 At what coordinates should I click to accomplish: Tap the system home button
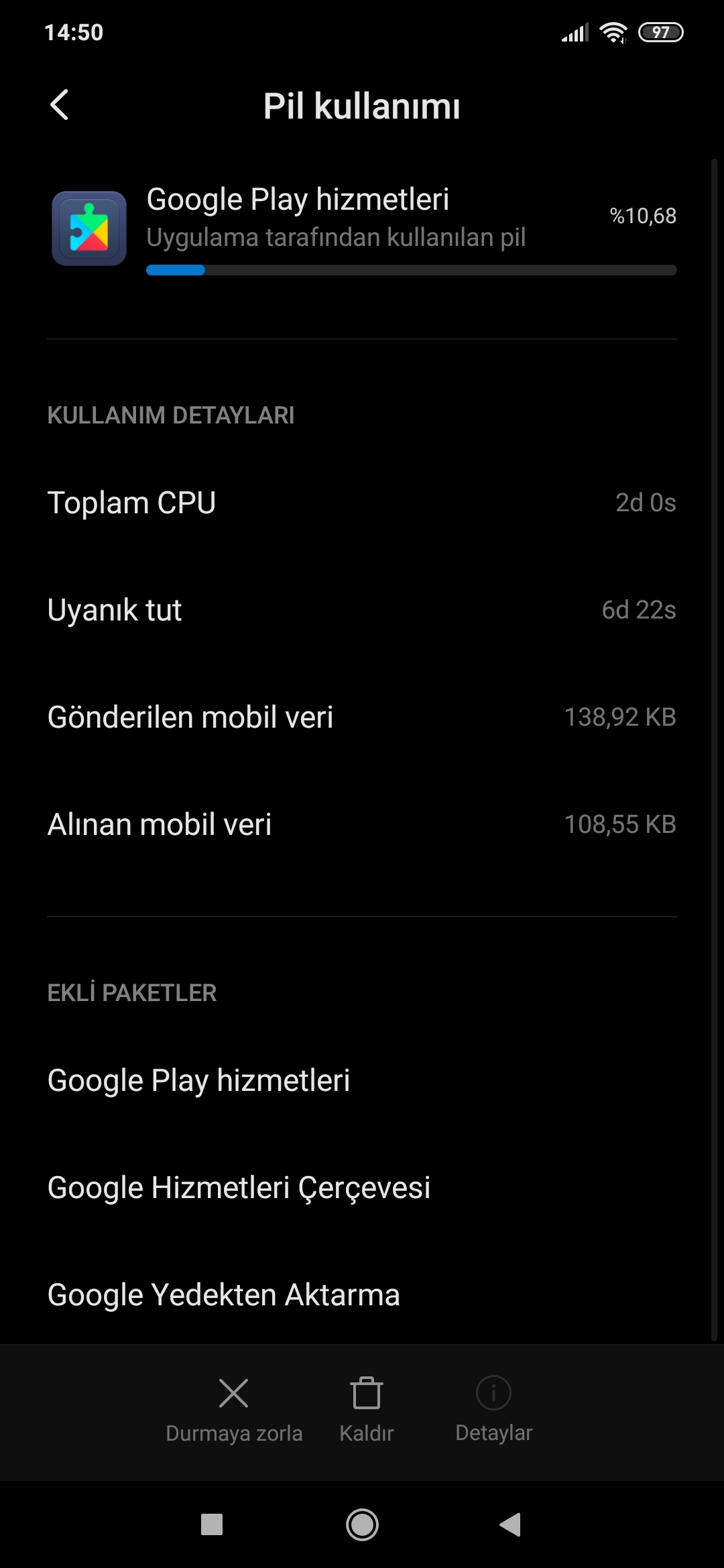pyautogui.click(x=362, y=1524)
